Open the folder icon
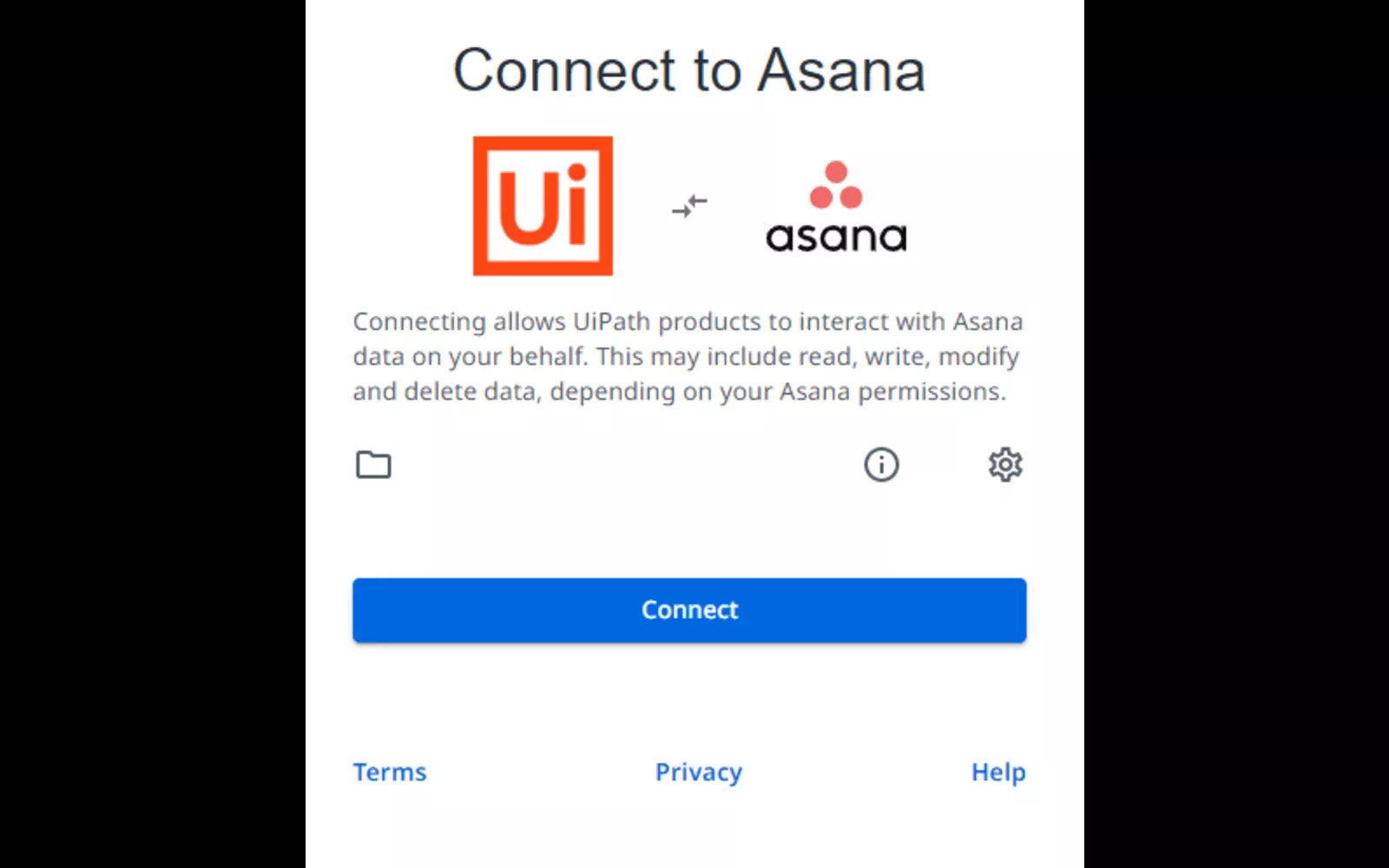This screenshot has height=868, width=1389. [373, 465]
